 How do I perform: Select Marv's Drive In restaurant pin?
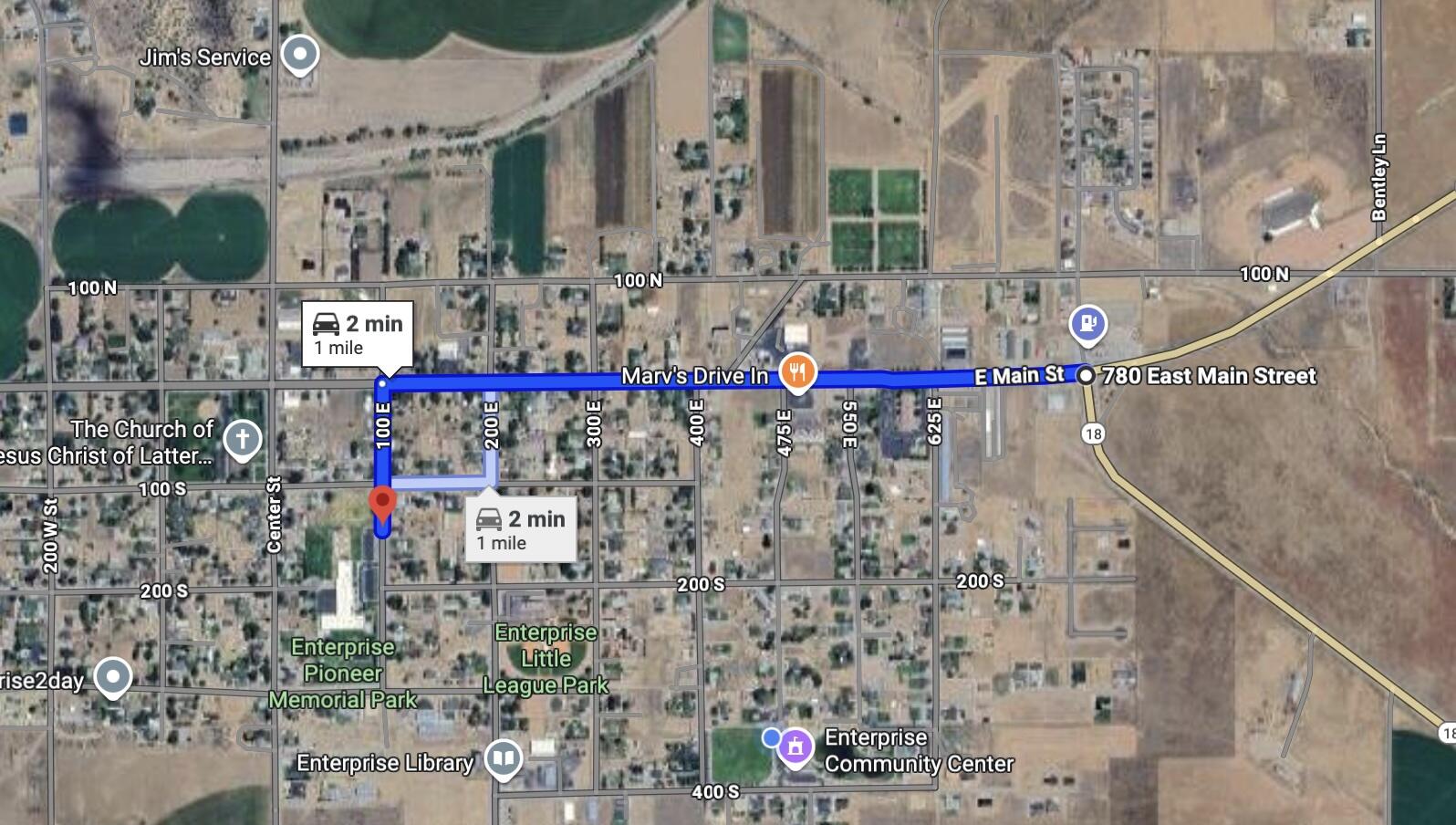[796, 372]
